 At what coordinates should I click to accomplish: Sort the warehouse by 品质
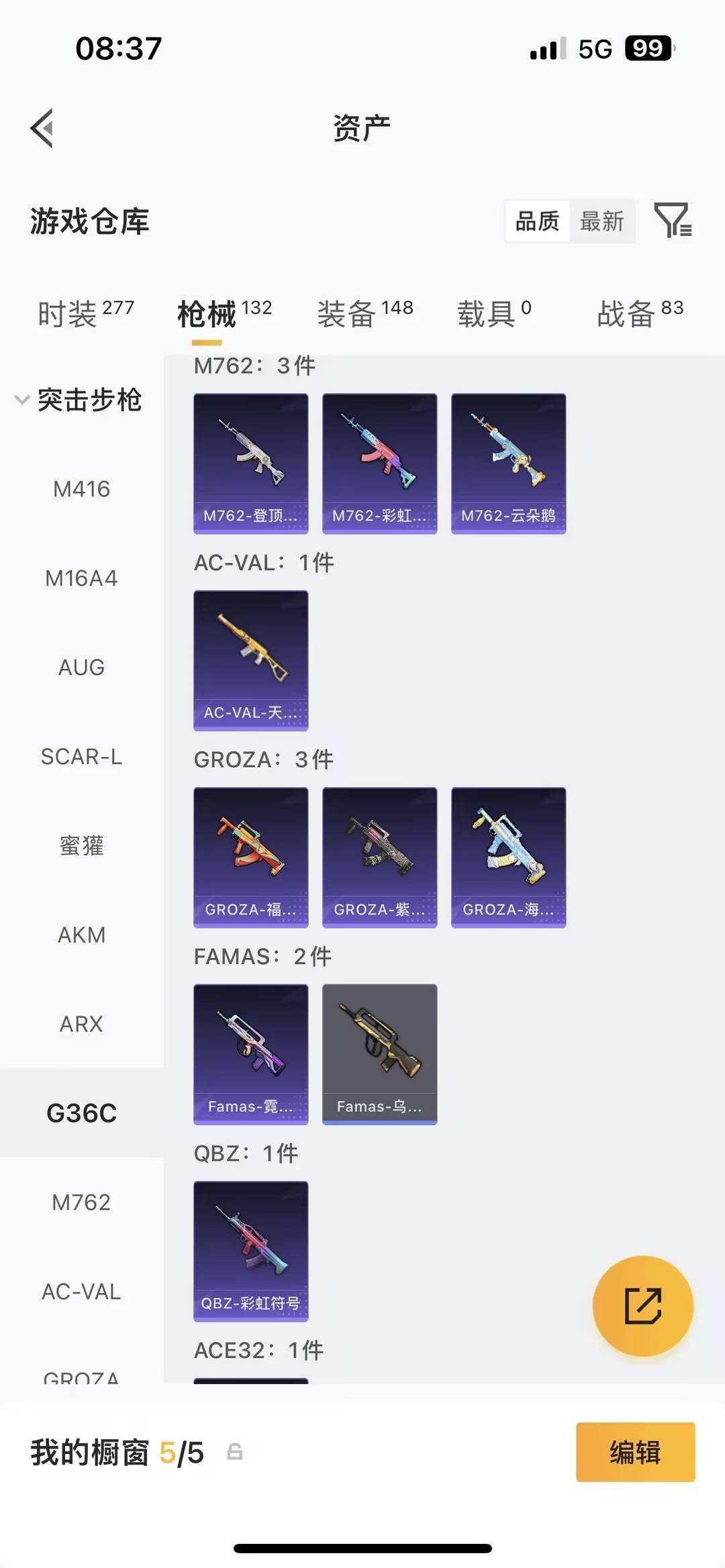click(537, 221)
